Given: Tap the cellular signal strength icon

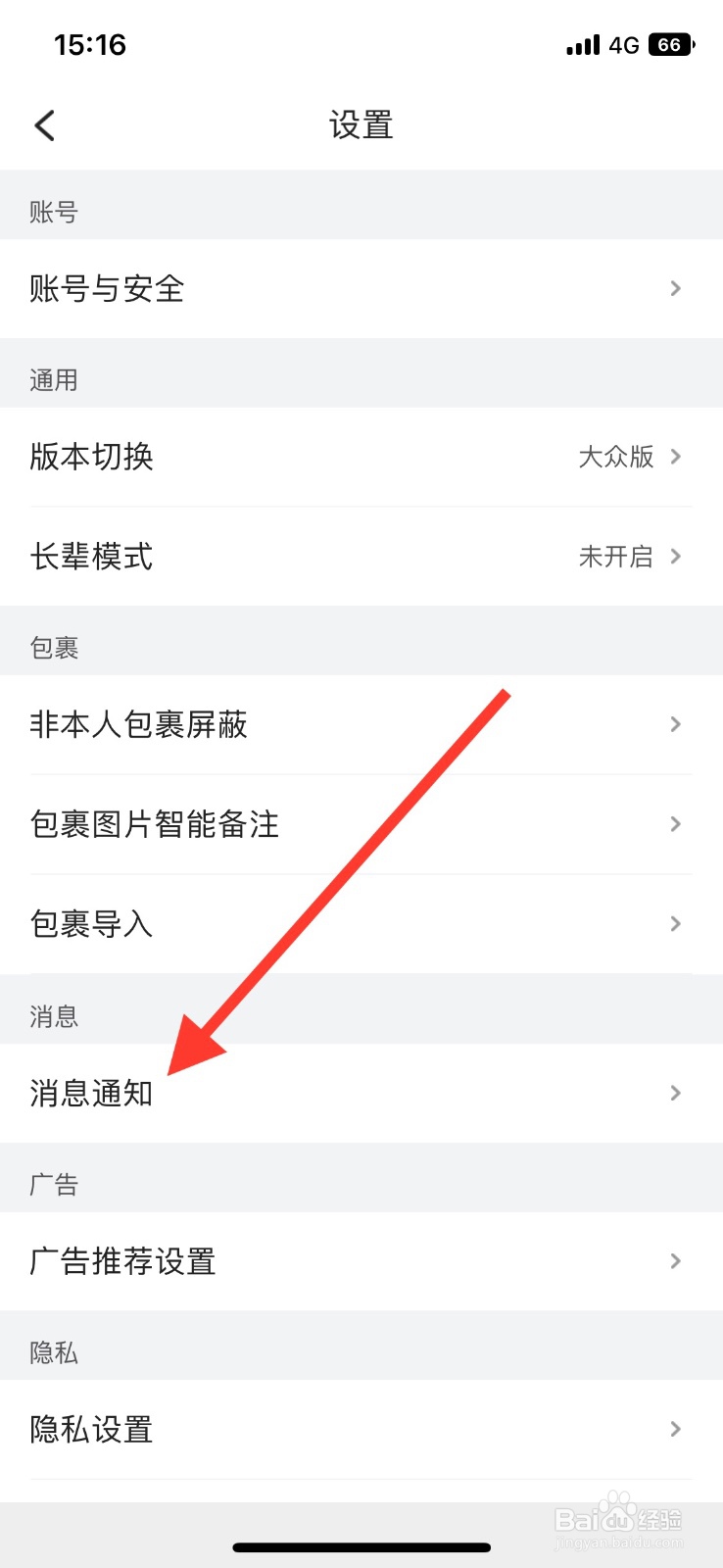Looking at the screenshot, I should pyautogui.click(x=582, y=44).
